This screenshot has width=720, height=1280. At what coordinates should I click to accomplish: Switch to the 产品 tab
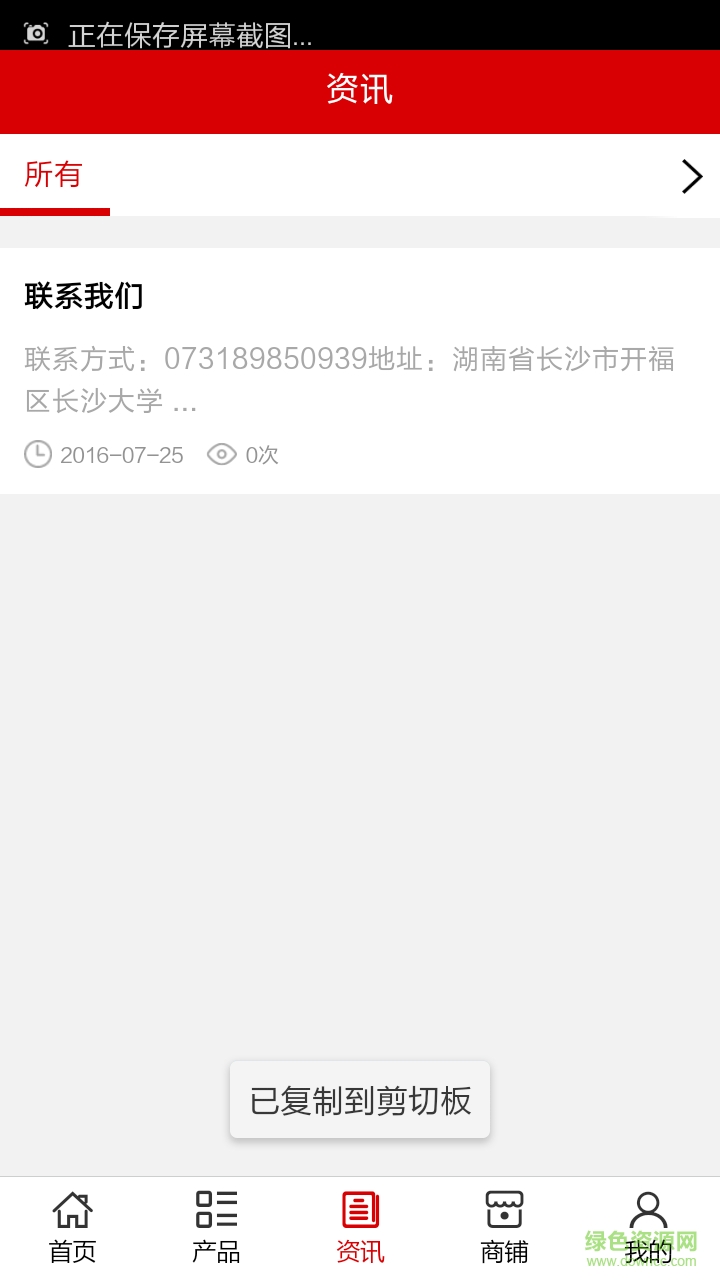pyautogui.click(x=216, y=1226)
